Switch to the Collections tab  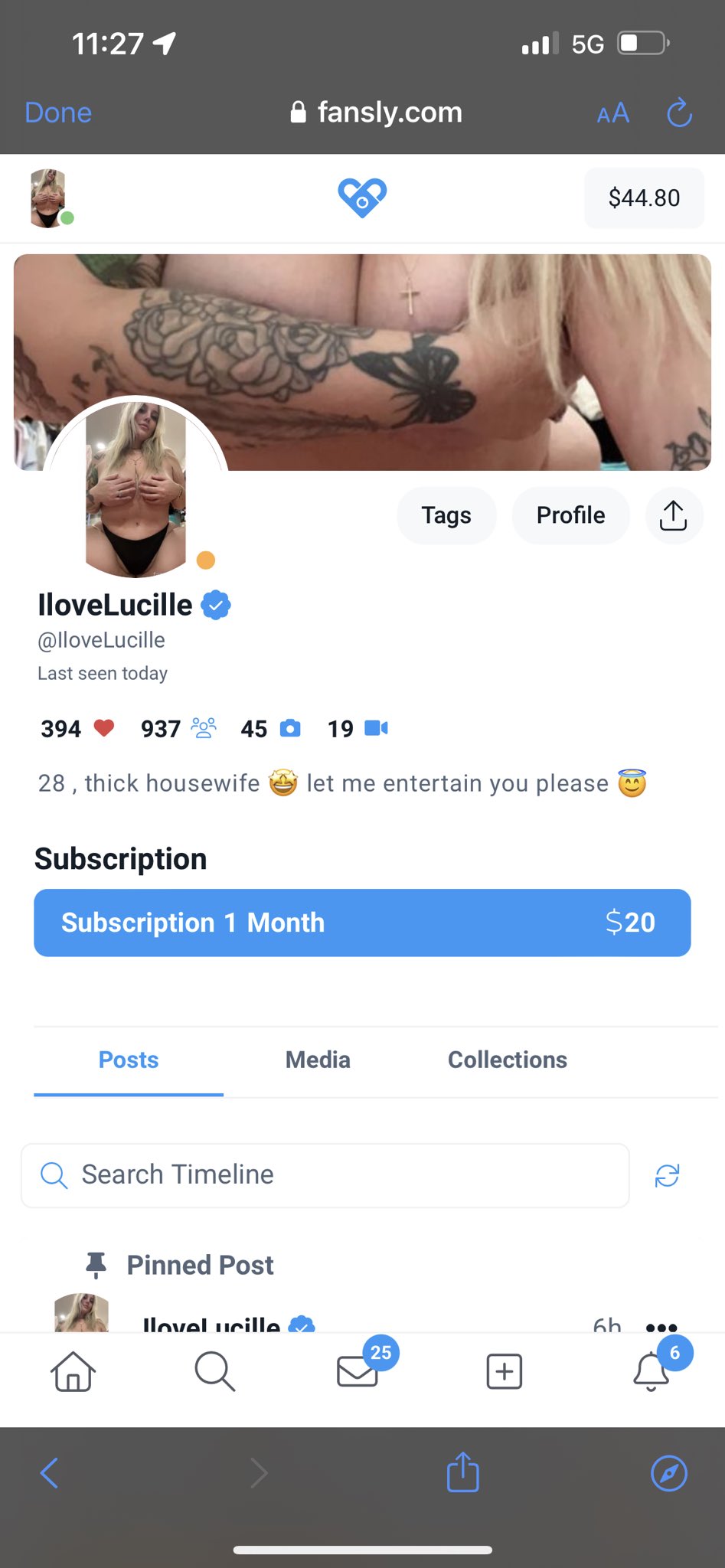(x=507, y=1060)
